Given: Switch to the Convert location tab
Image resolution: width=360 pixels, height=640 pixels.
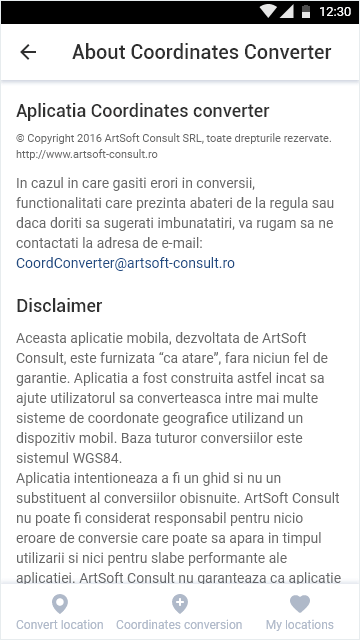Looking at the screenshot, I should pos(60,612).
